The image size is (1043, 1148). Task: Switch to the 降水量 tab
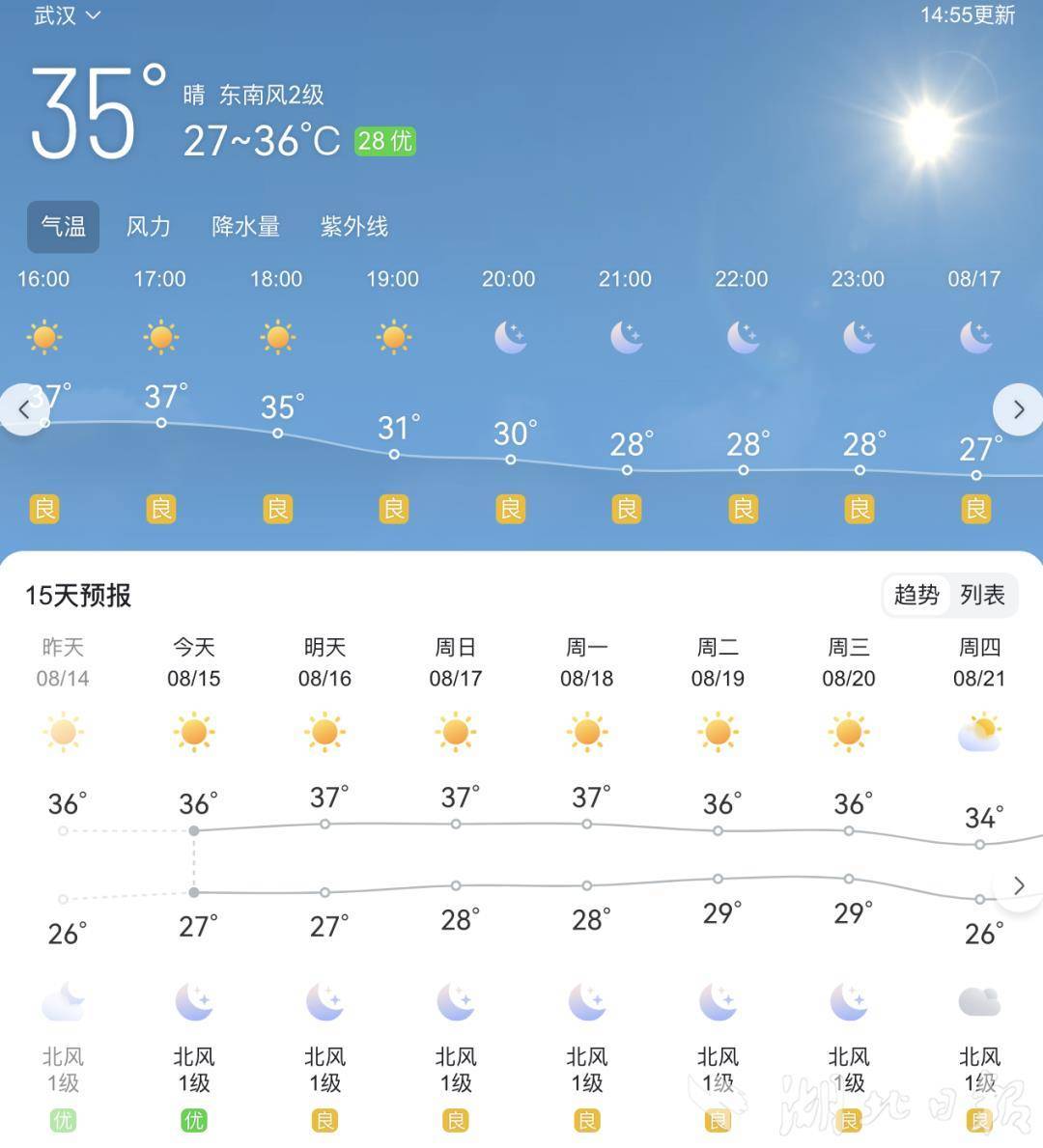pos(245,227)
